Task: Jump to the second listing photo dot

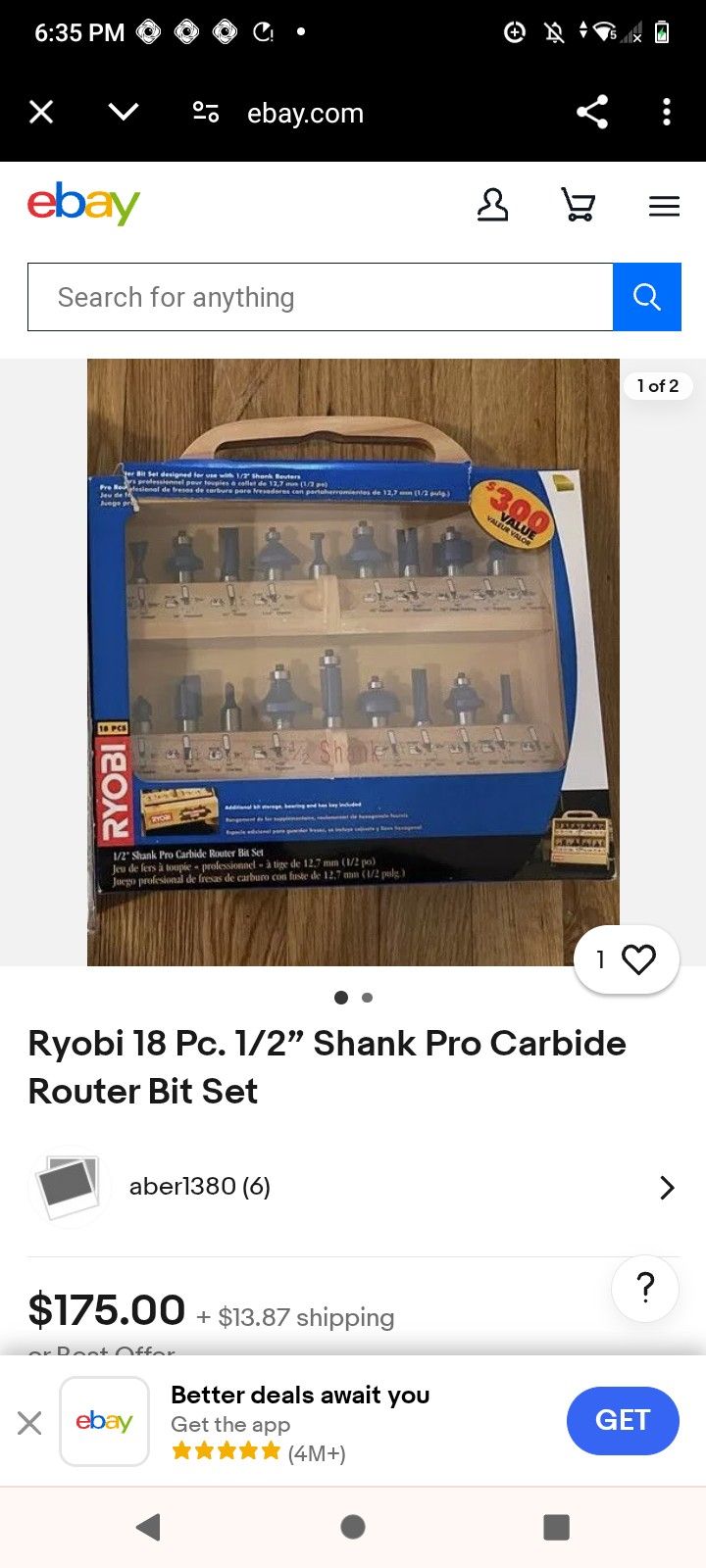Action: [368, 998]
